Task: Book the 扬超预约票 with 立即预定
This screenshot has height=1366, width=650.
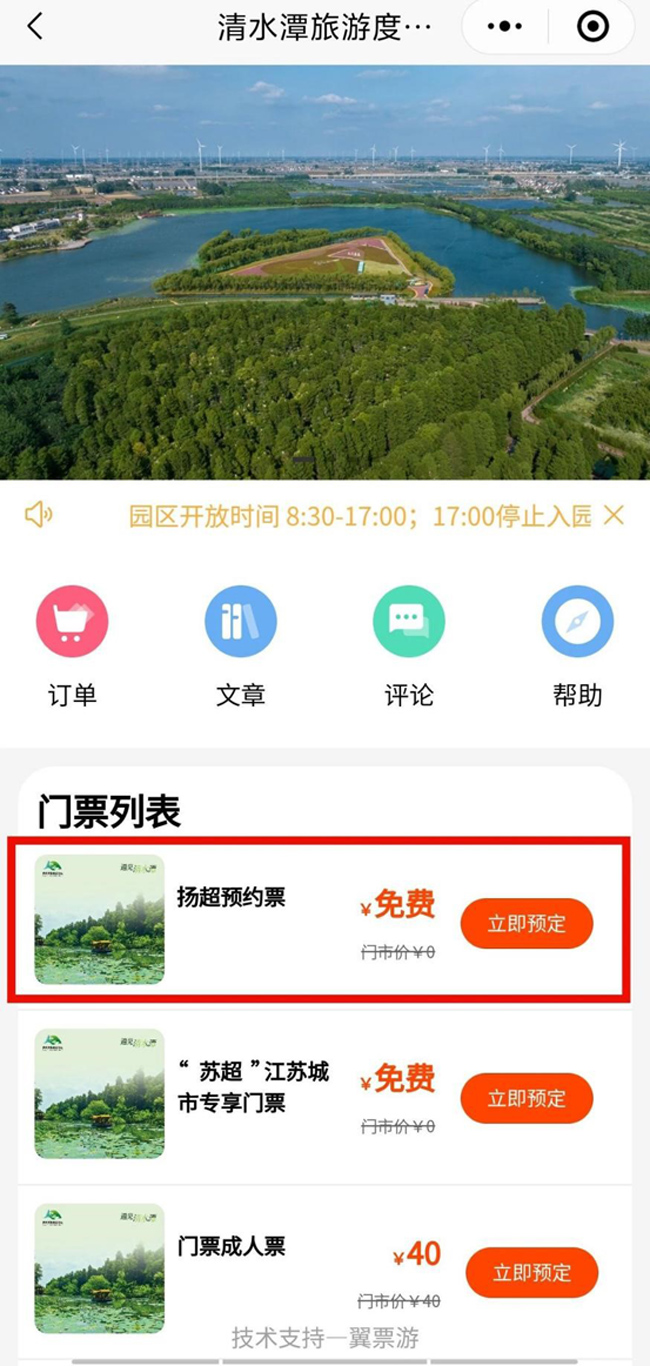Action: pos(526,924)
